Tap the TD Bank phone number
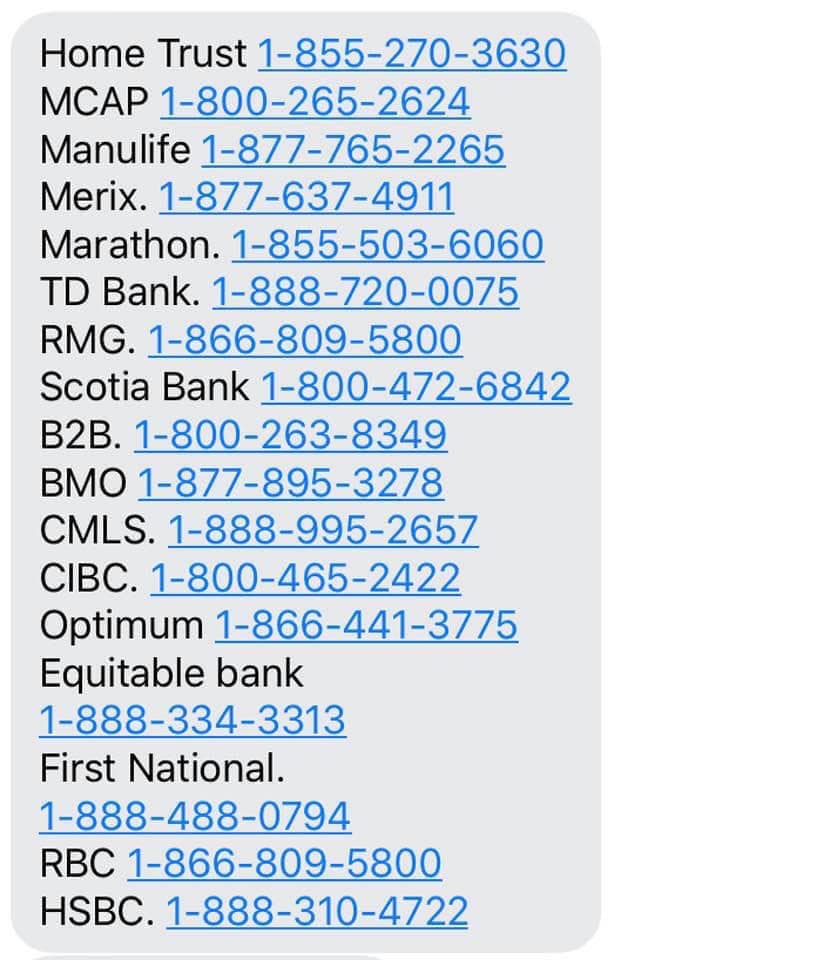The image size is (837, 960). 365,292
